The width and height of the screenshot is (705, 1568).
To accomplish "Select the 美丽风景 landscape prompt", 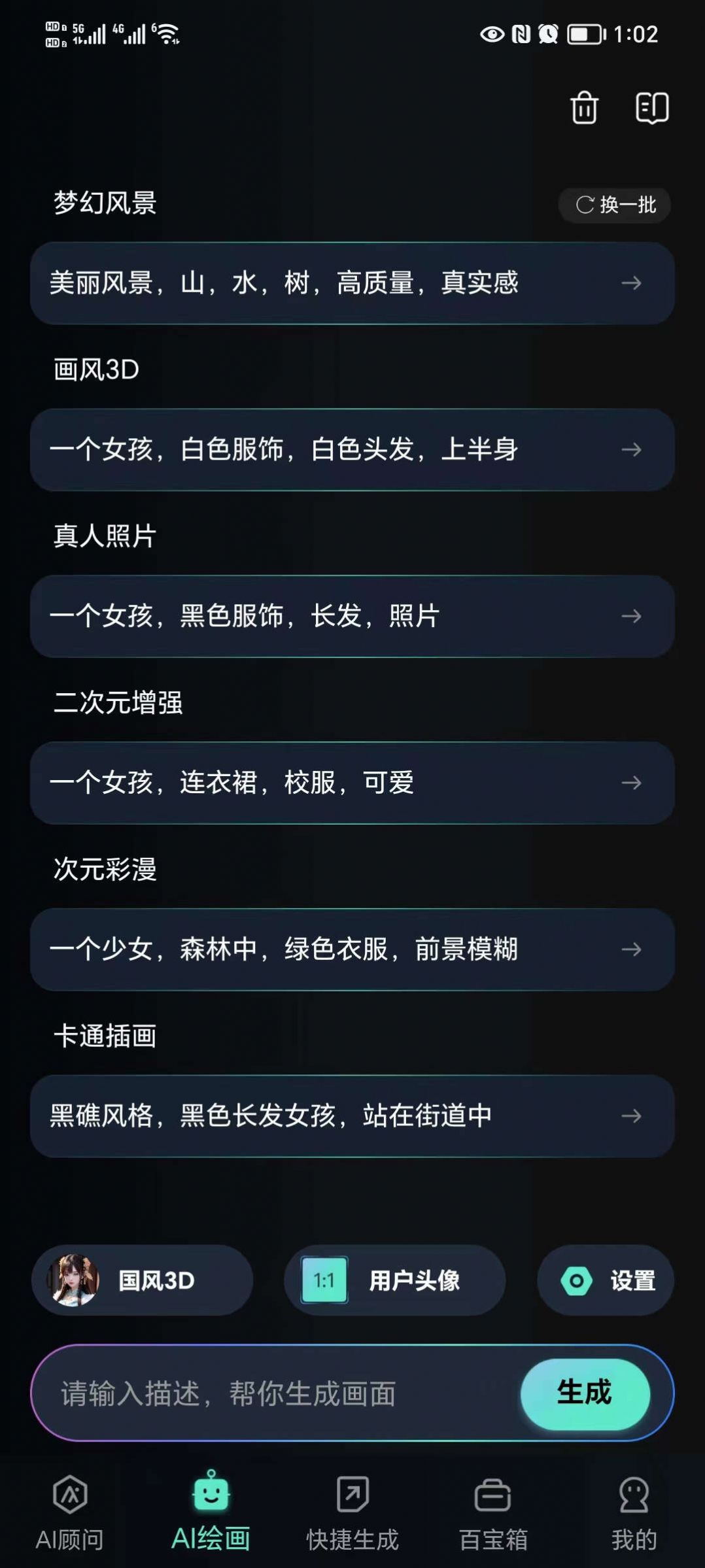I will pos(352,283).
